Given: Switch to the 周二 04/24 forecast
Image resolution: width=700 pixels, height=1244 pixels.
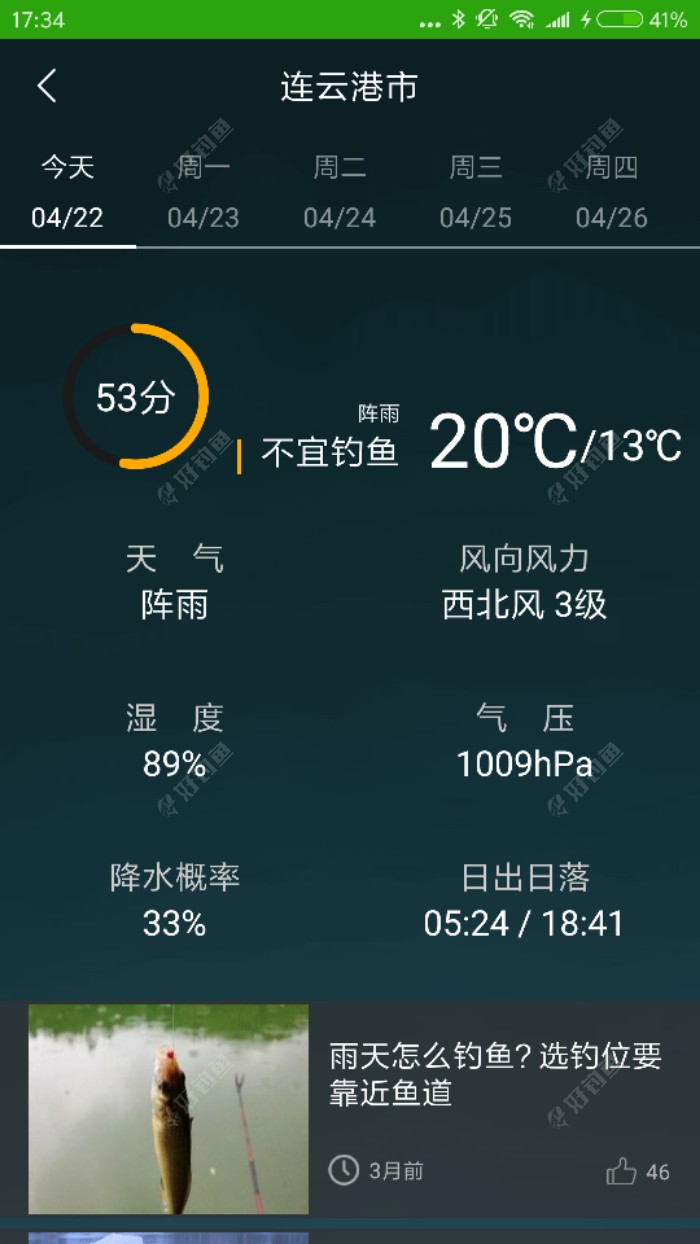Looking at the screenshot, I should pos(340,192).
